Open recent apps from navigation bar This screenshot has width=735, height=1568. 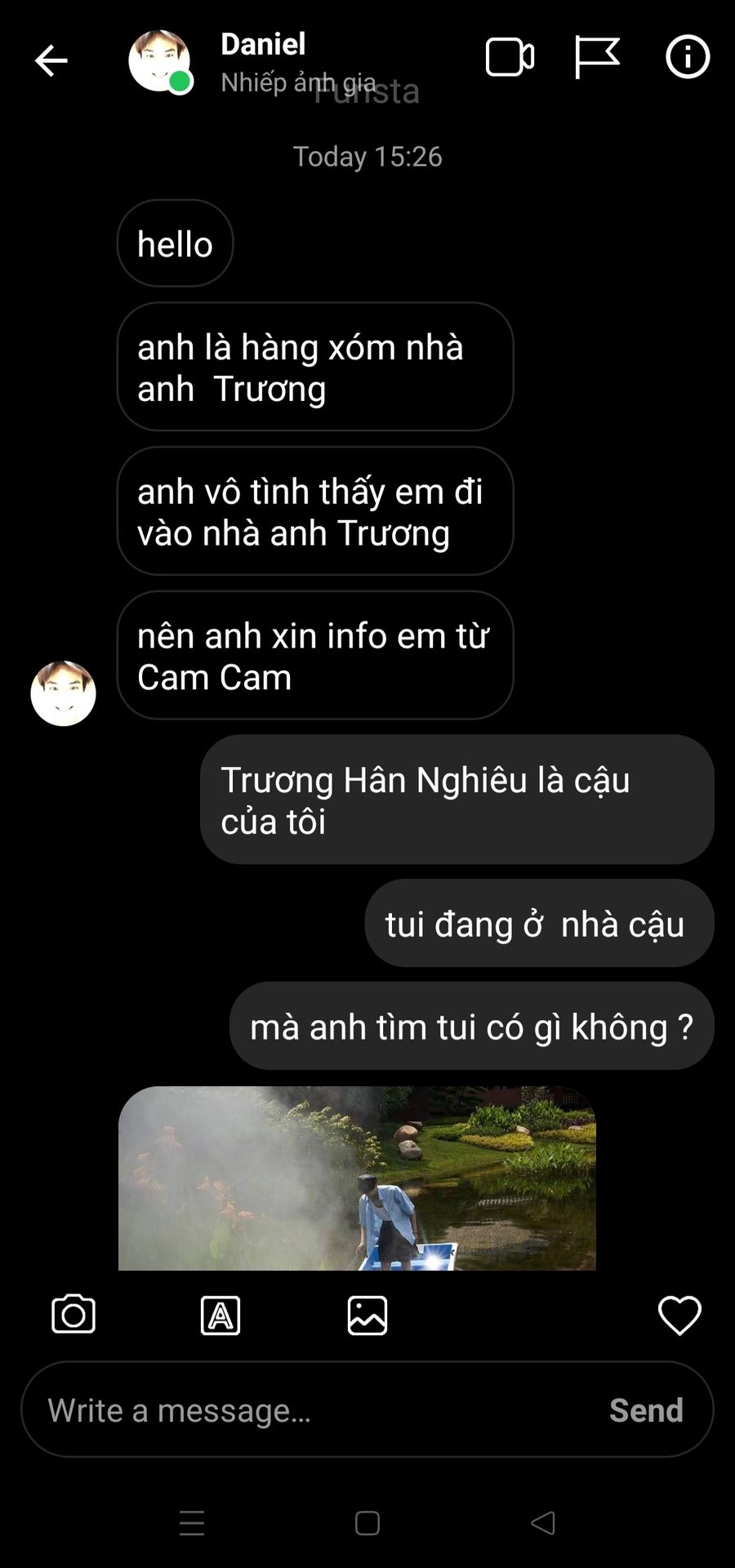(x=192, y=1523)
